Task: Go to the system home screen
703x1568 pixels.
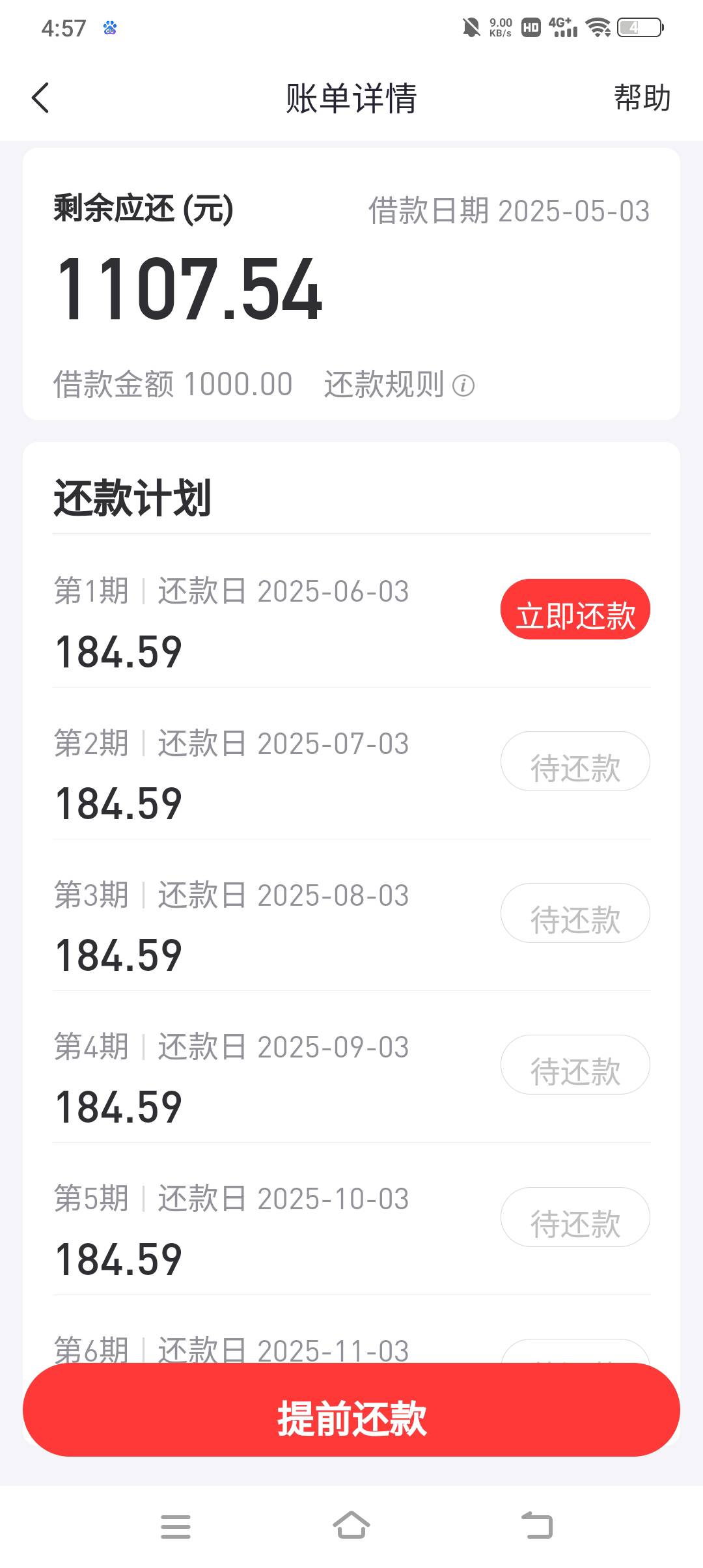Action: coord(351,1526)
